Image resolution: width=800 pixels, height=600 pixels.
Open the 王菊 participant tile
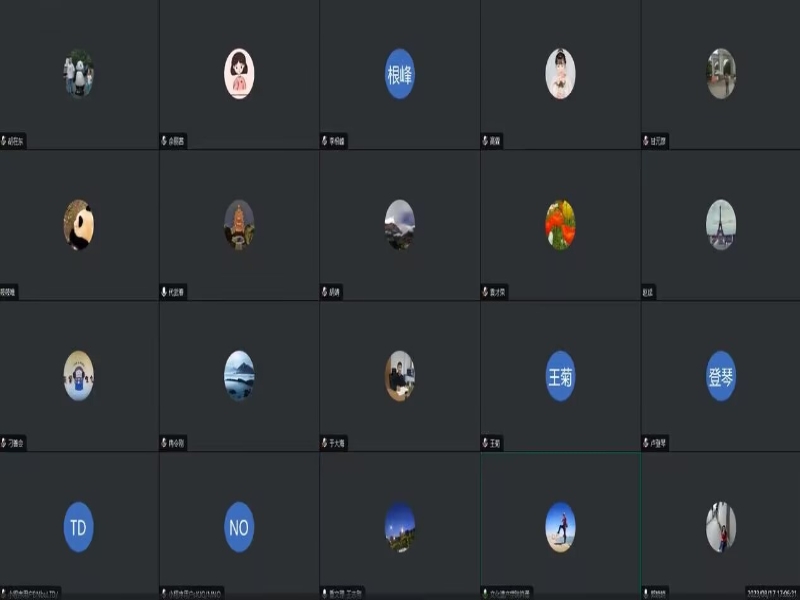(x=560, y=376)
